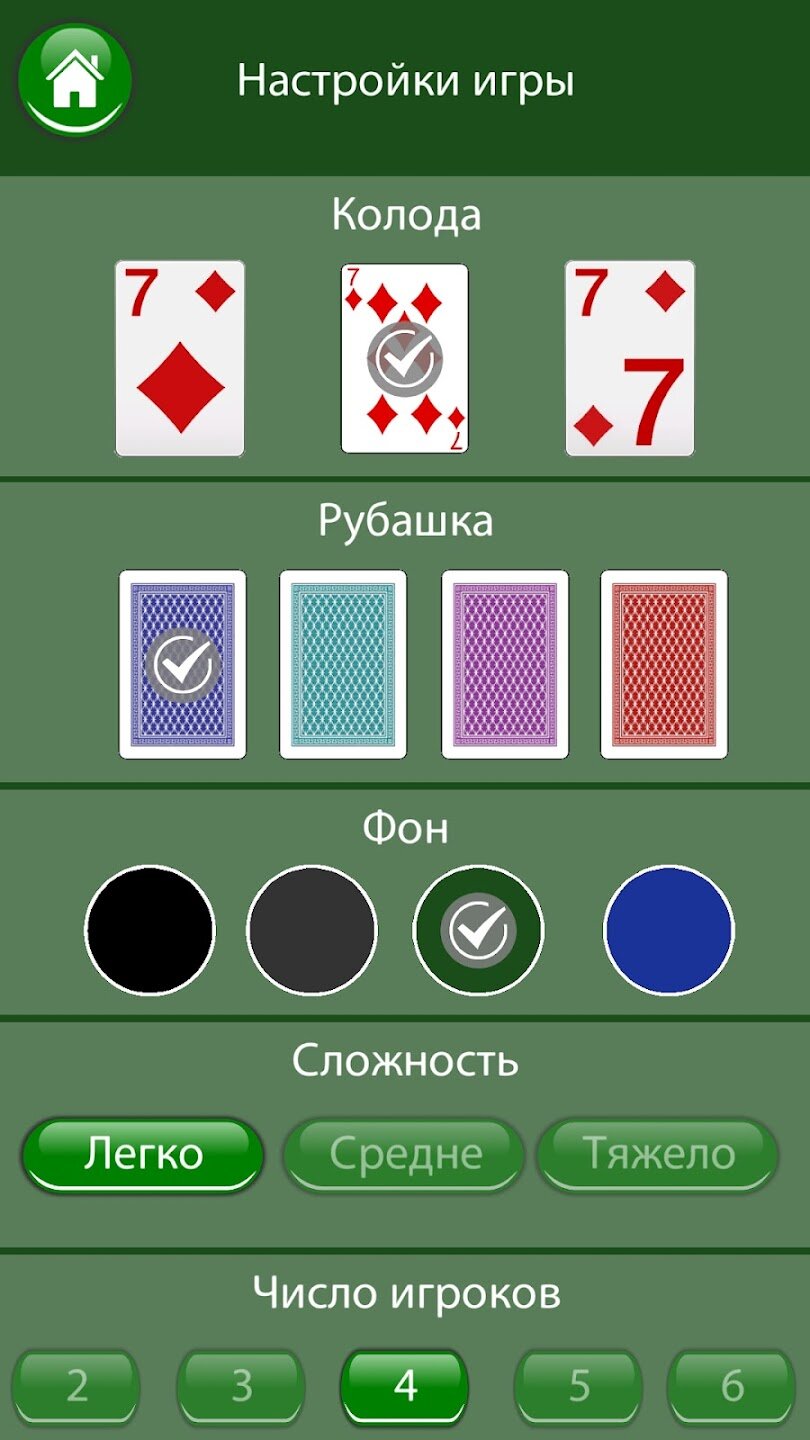Image resolution: width=810 pixels, height=1440 pixels.
Task: Pick the deck with the big 7 numeral
Action: coord(629,358)
